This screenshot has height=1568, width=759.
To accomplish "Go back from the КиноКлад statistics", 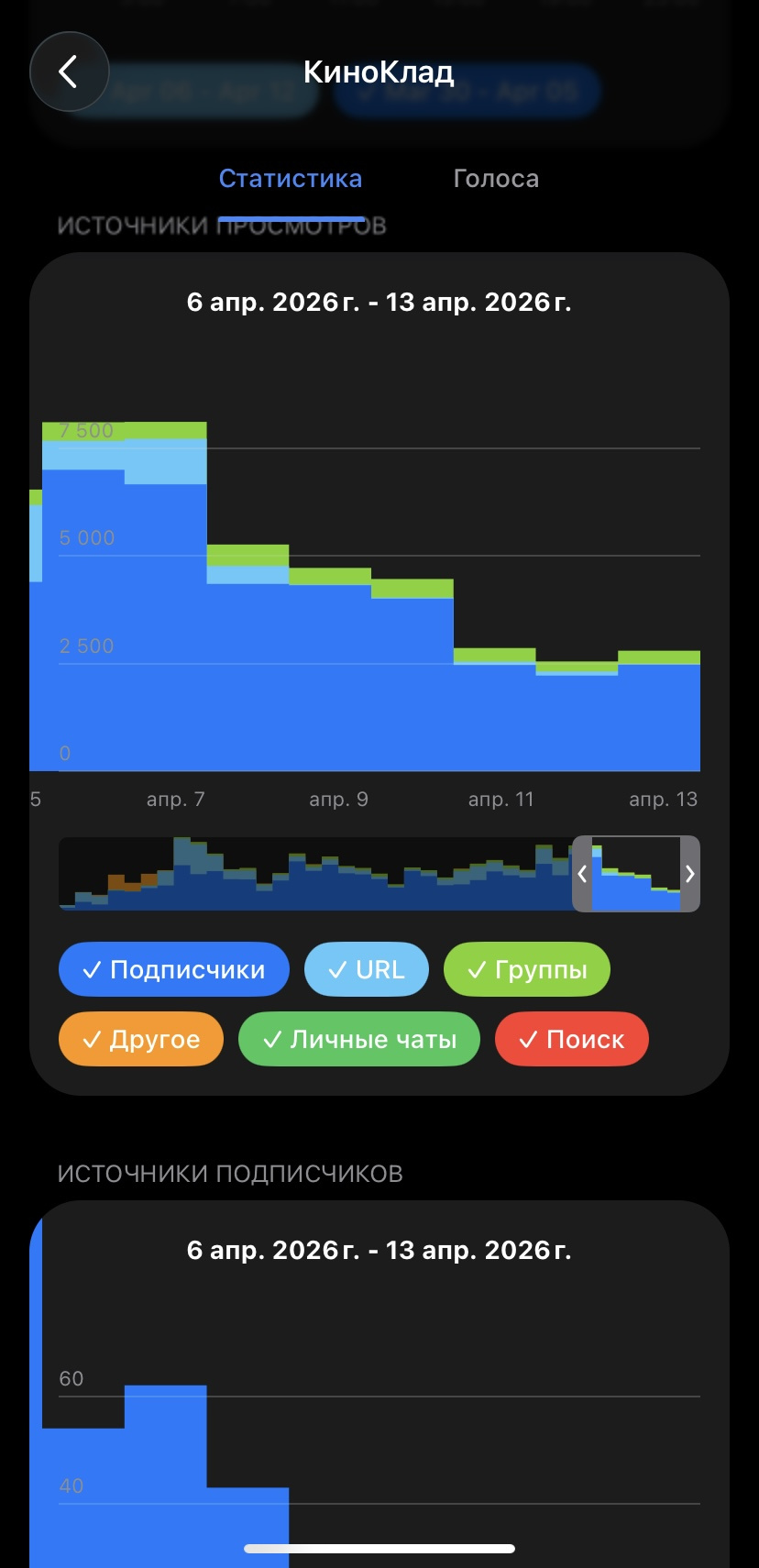I will (x=69, y=72).
